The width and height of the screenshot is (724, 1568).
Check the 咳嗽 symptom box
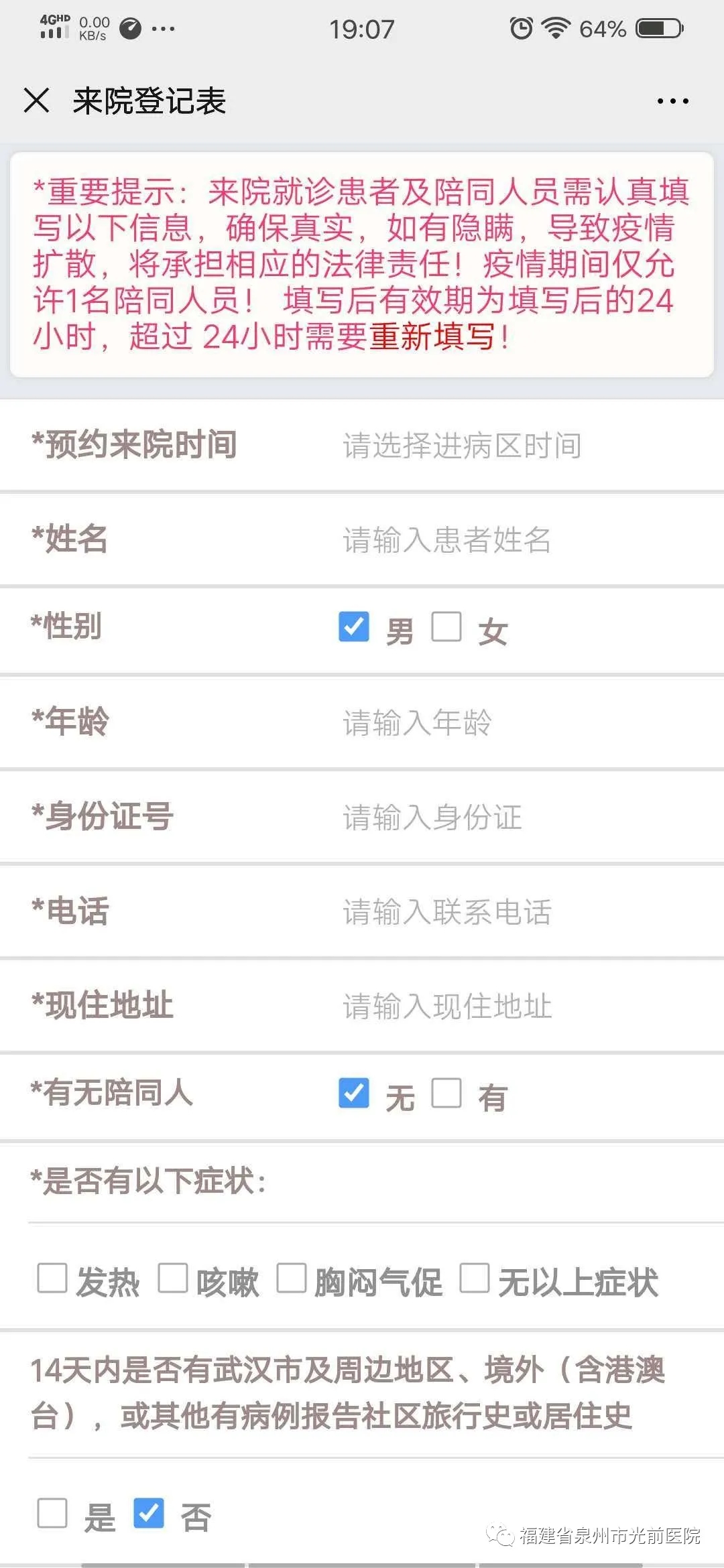(172, 1278)
